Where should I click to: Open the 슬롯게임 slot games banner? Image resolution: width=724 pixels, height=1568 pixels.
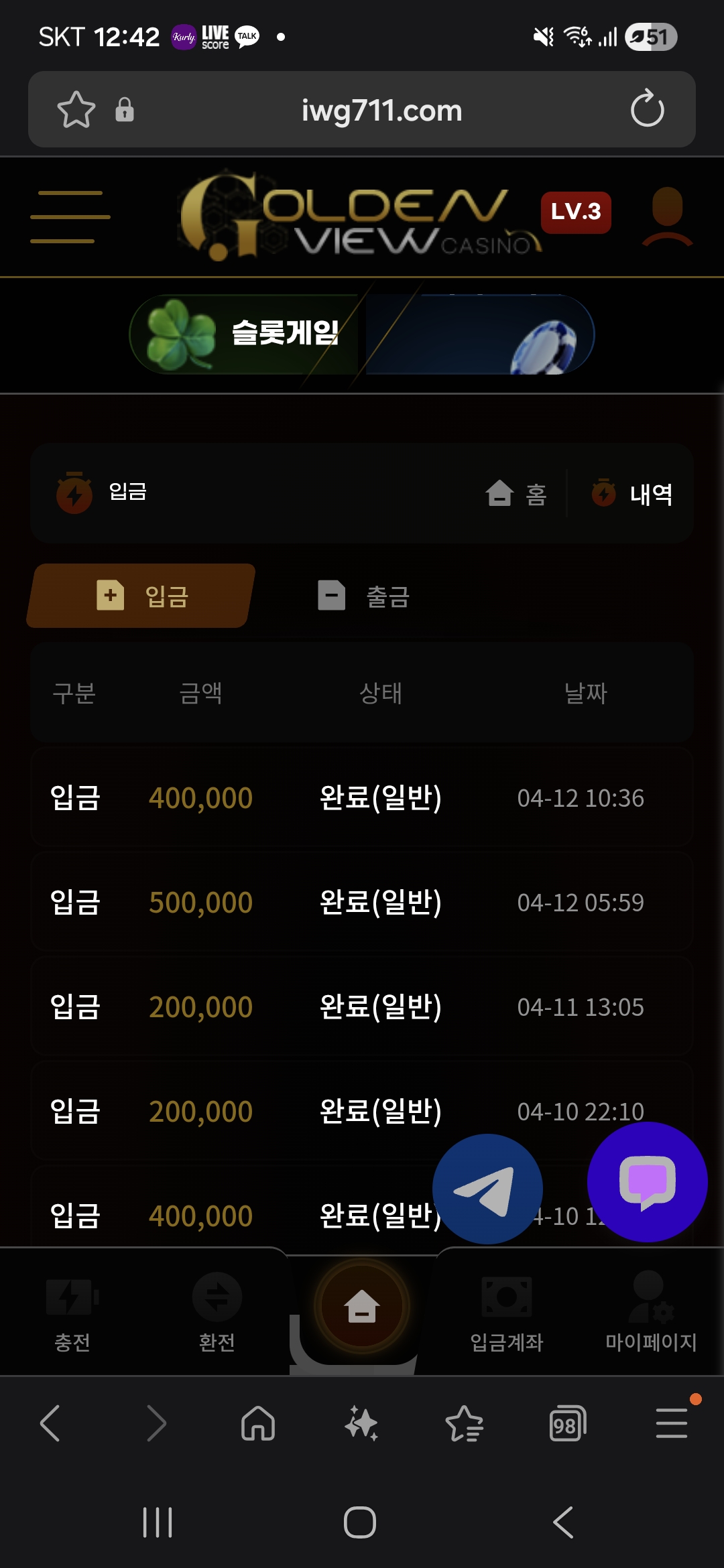pyautogui.click(x=362, y=334)
